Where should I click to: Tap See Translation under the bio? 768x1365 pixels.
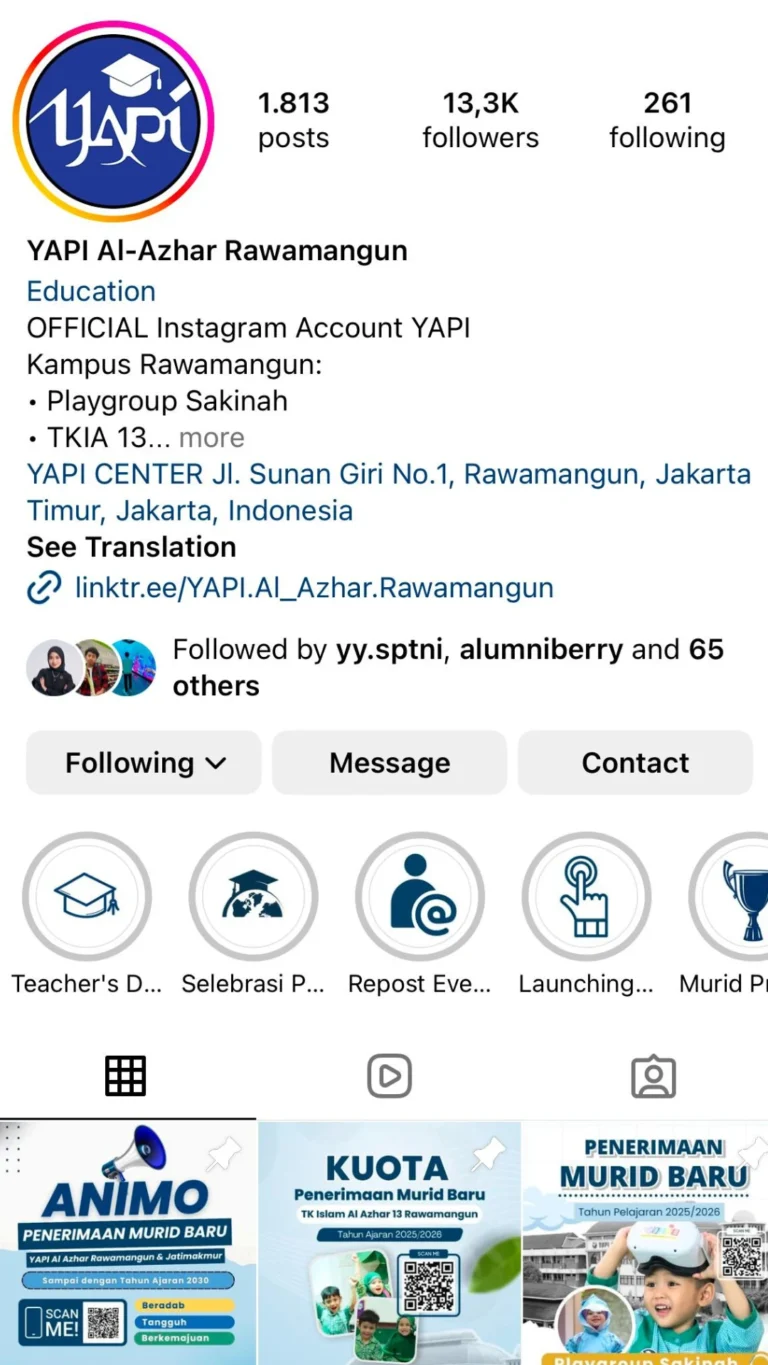[x=131, y=547]
